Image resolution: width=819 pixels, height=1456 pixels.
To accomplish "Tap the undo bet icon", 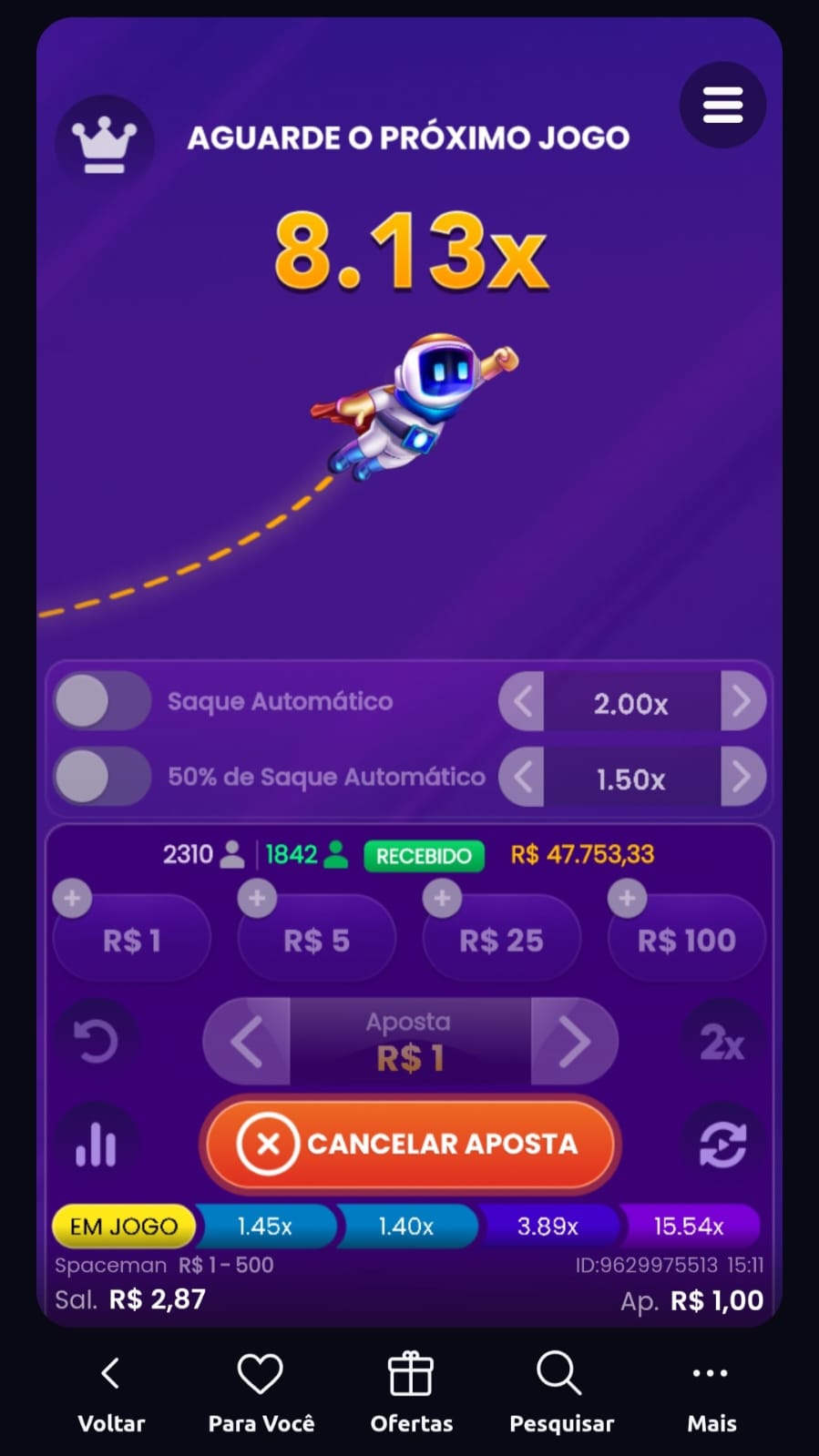I will 96,1042.
